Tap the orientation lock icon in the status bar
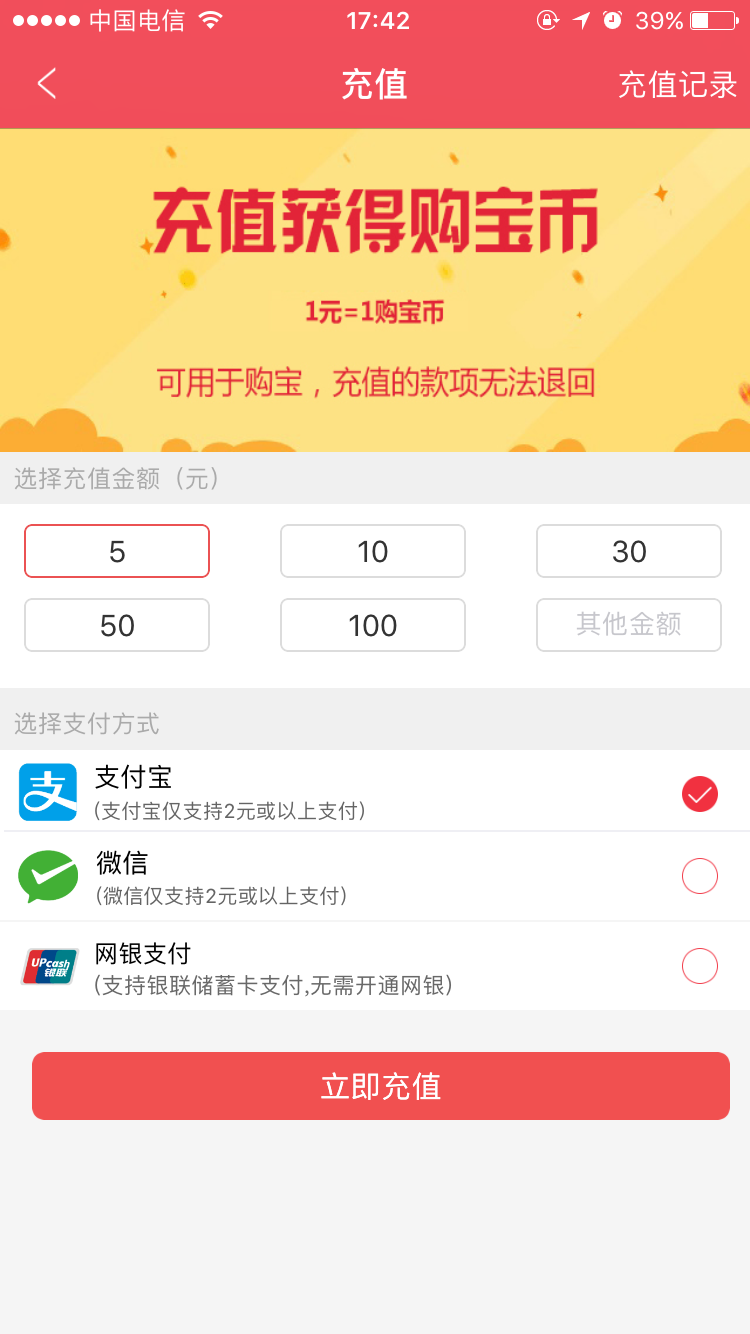 click(547, 19)
